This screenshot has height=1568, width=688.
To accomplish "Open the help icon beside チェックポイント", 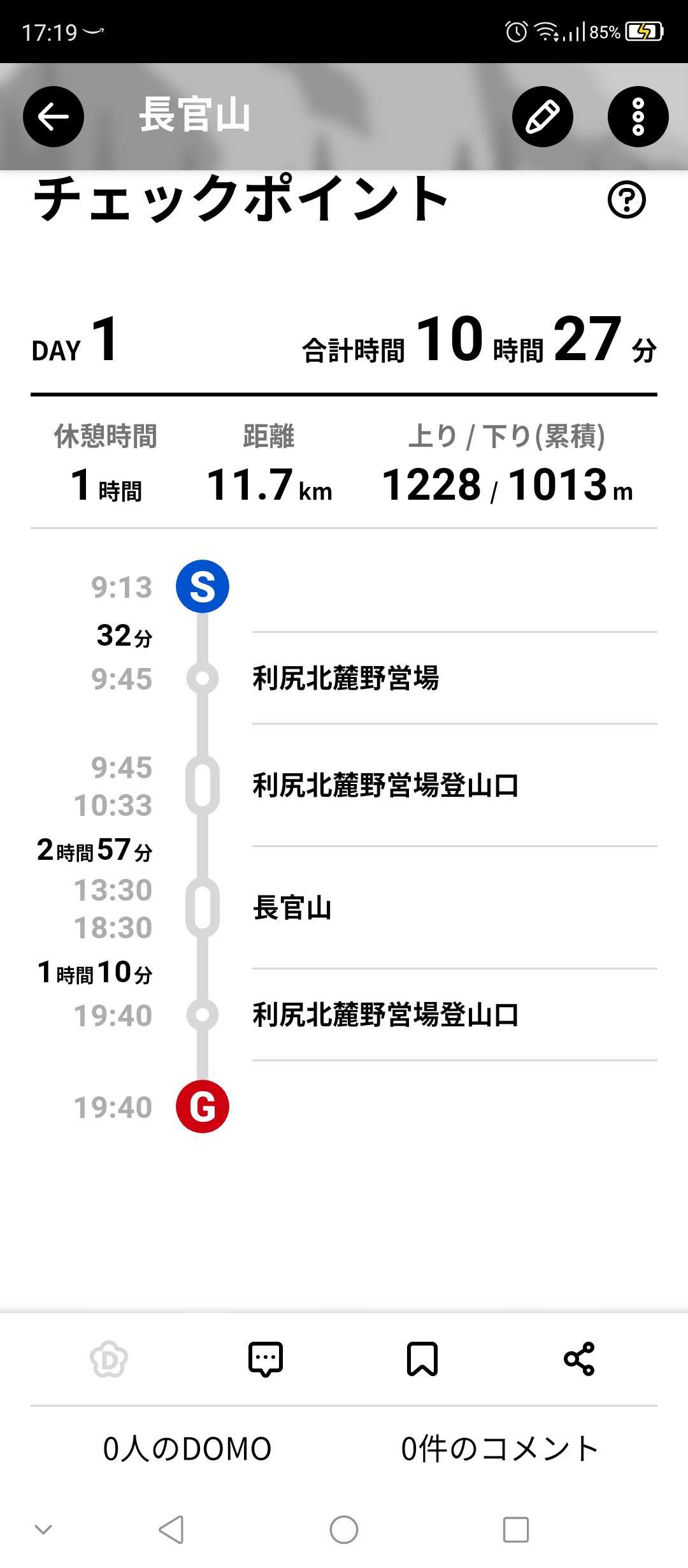I will click(626, 200).
